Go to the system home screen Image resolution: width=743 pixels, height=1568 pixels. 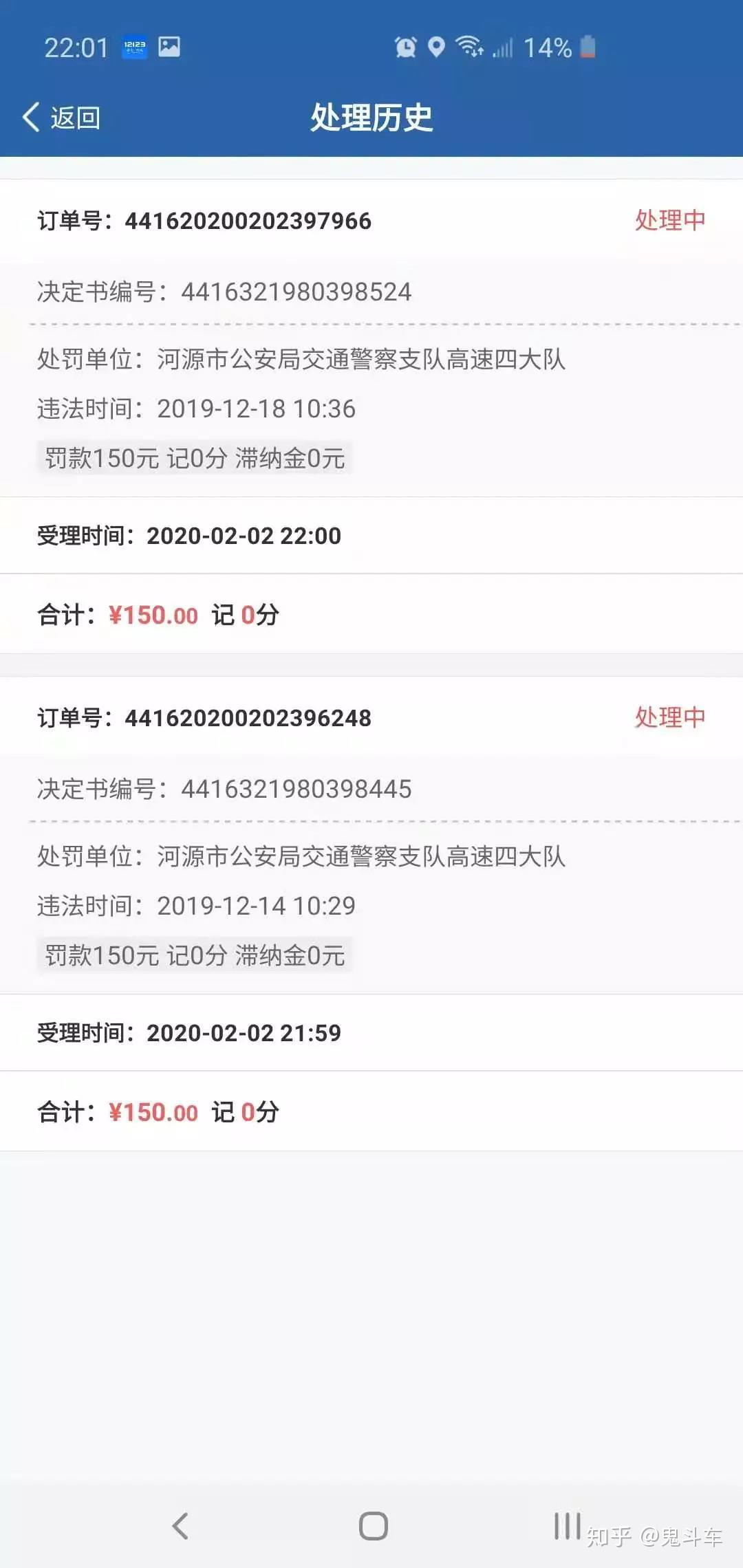click(x=373, y=1526)
